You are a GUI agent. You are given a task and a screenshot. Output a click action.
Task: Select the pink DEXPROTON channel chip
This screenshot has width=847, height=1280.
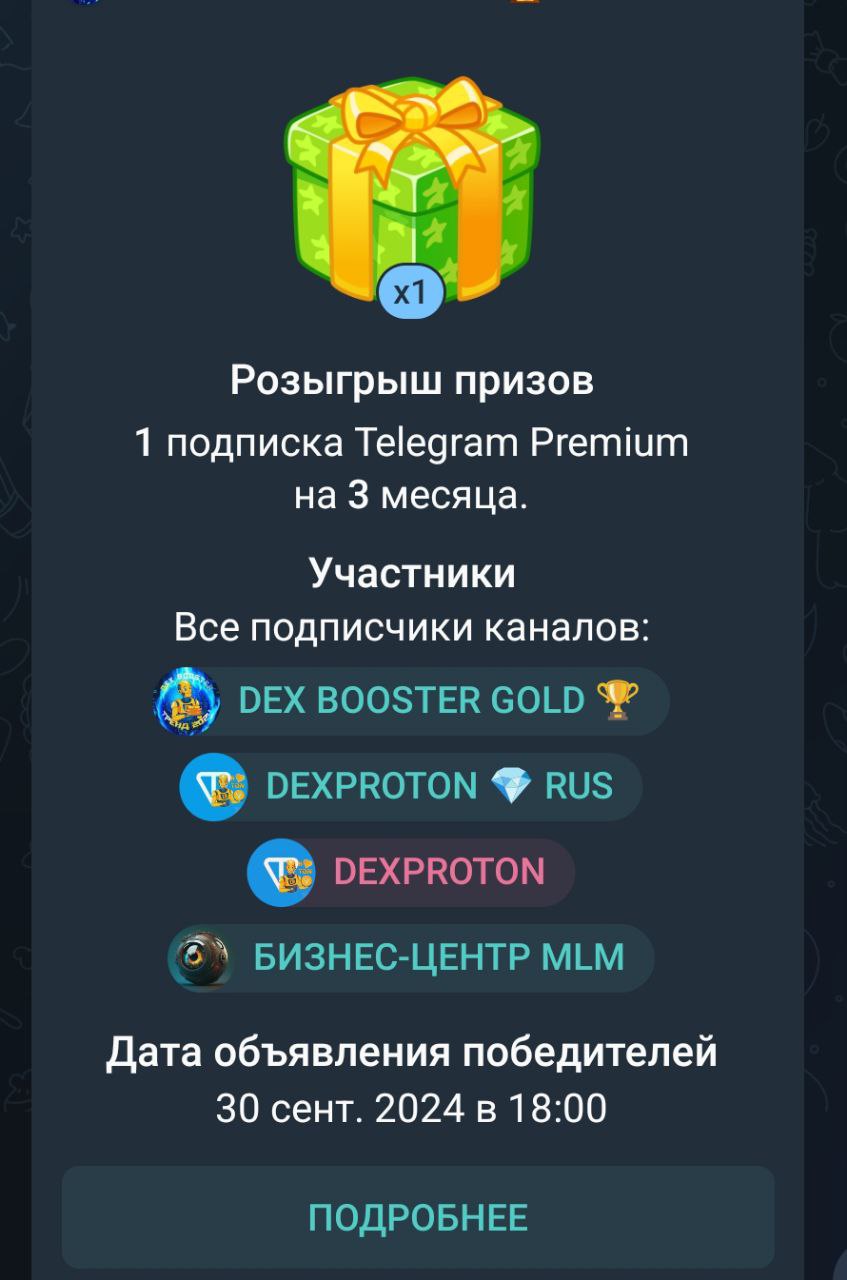(x=411, y=872)
